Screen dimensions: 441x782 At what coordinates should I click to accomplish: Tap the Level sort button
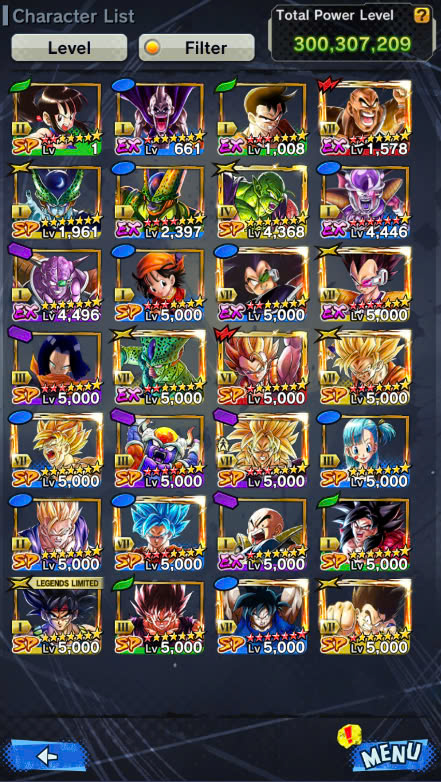[69, 48]
